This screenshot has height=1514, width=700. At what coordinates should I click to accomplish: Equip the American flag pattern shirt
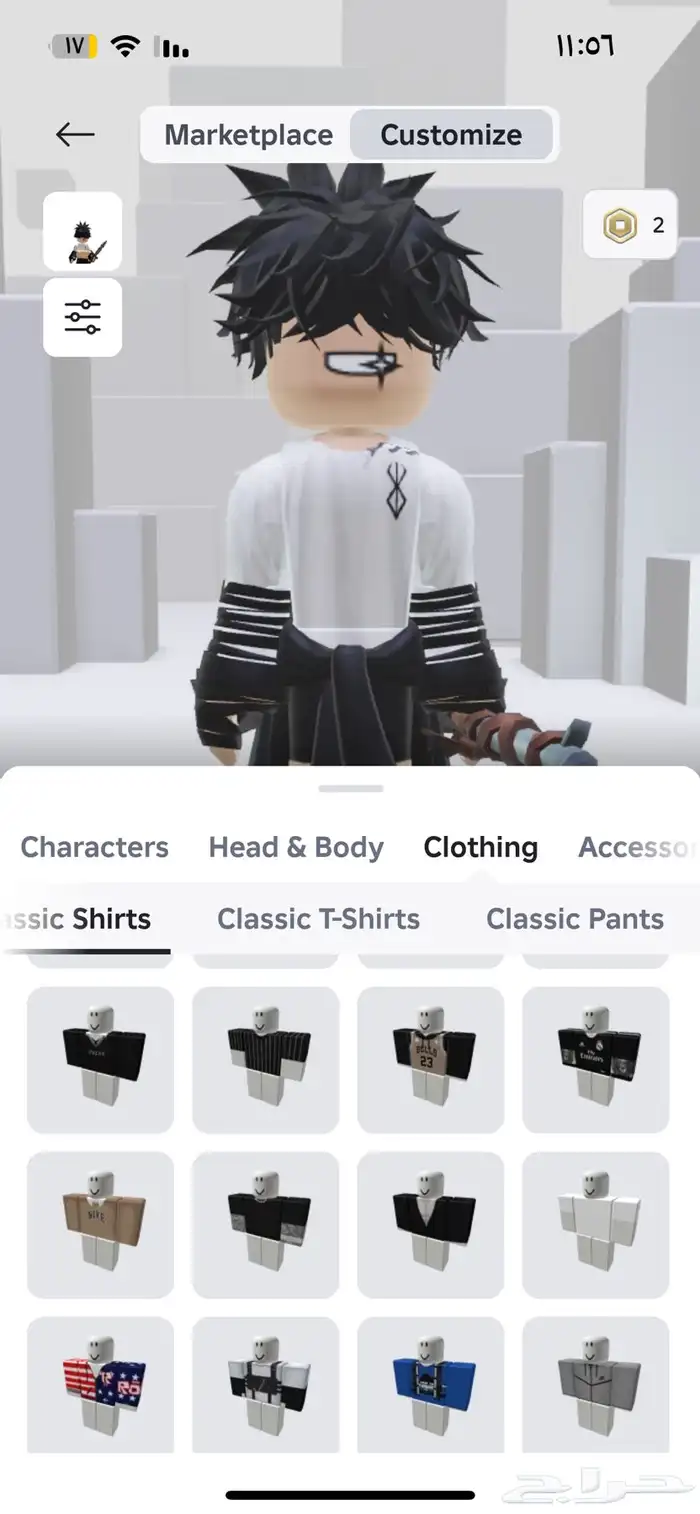click(100, 1388)
